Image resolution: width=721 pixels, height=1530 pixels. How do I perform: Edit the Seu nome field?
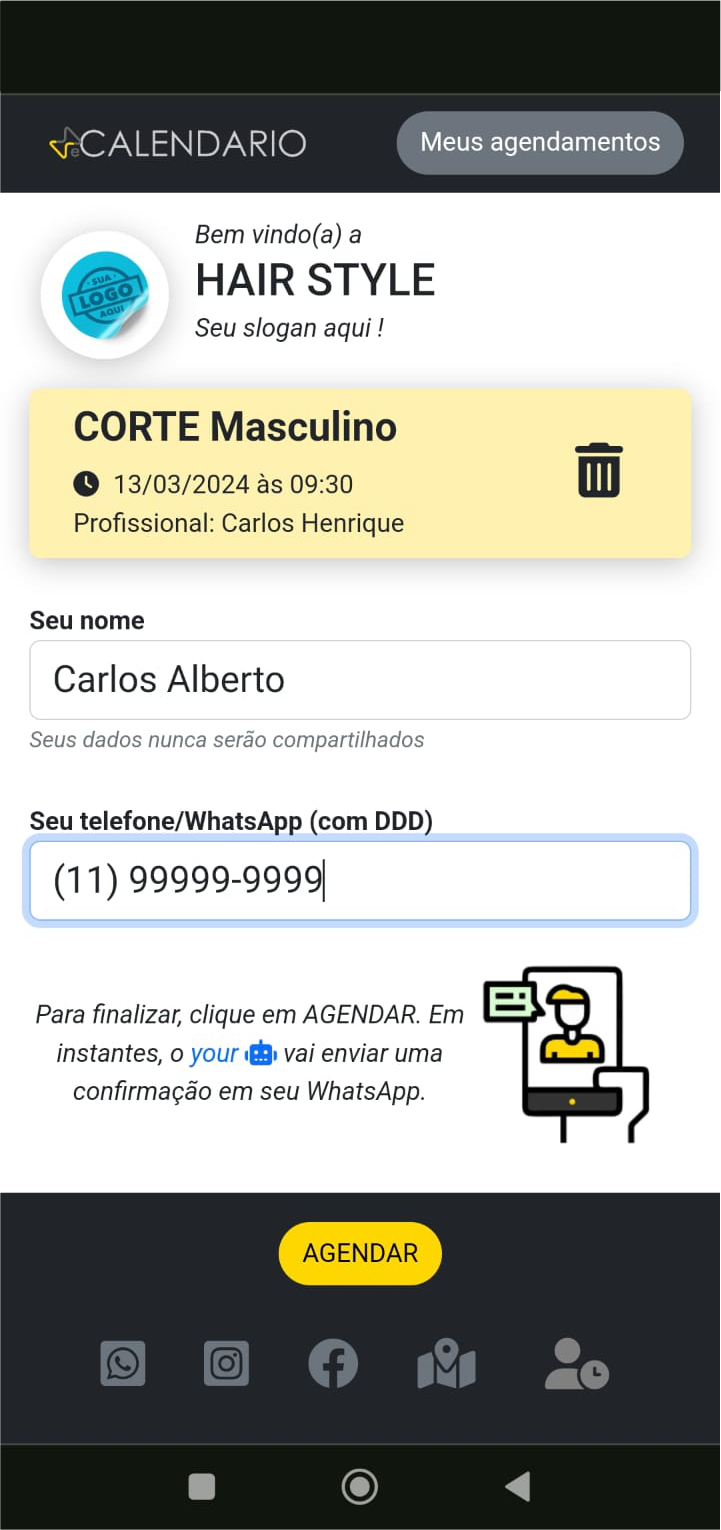tap(360, 680)
